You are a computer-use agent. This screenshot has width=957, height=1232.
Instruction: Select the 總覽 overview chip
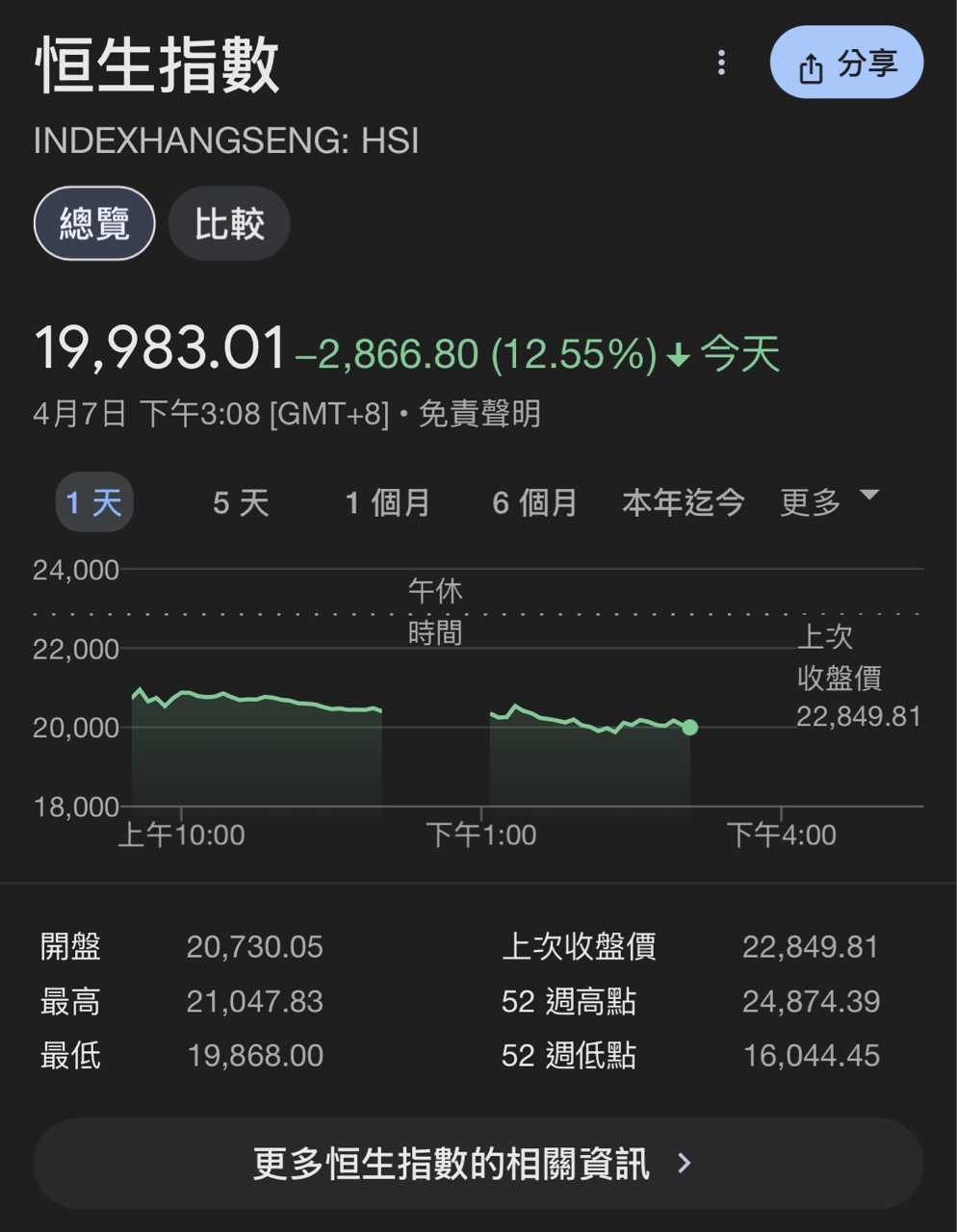pos(94,223)
